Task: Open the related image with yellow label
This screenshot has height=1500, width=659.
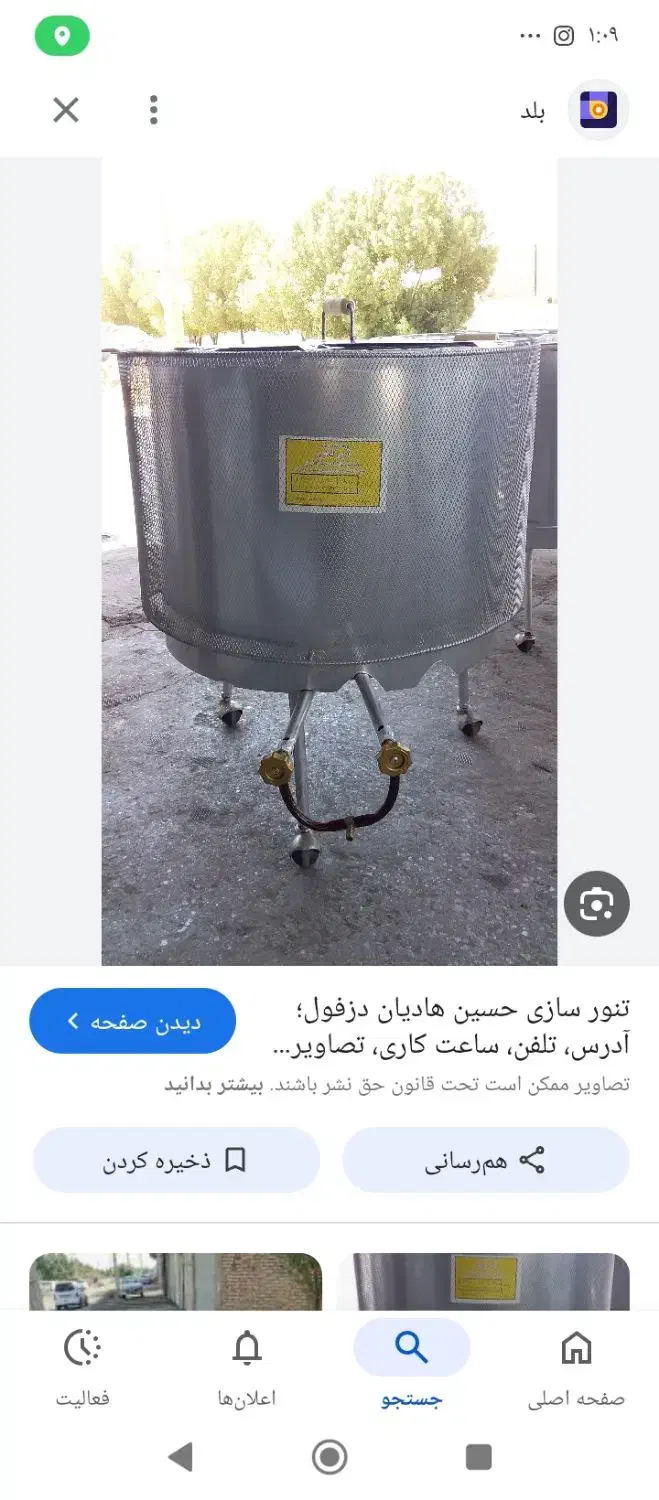Action: click(x=486, y=1281)
